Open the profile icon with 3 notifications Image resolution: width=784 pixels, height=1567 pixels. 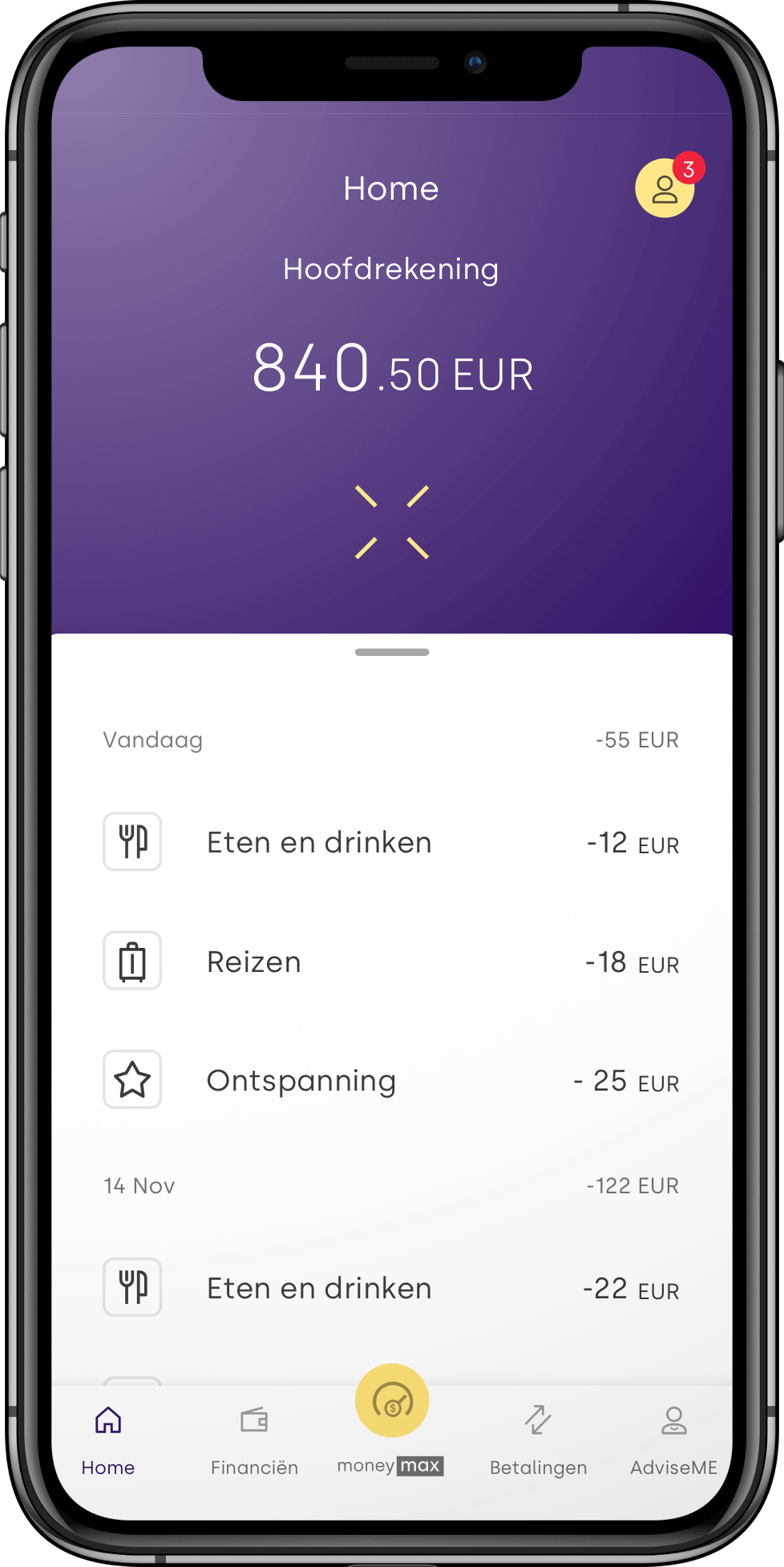coord(665,188)
